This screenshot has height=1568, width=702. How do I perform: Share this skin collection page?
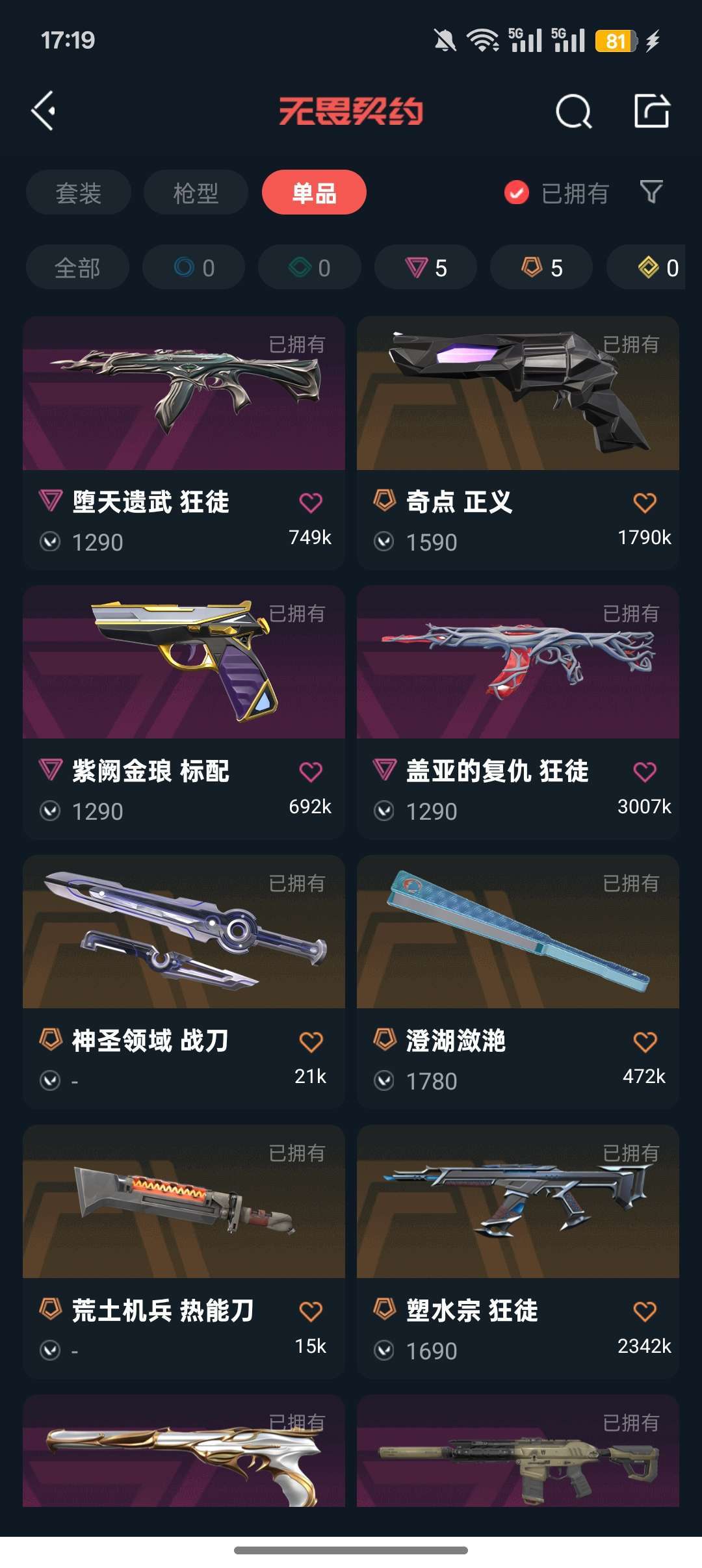[652, 111]
